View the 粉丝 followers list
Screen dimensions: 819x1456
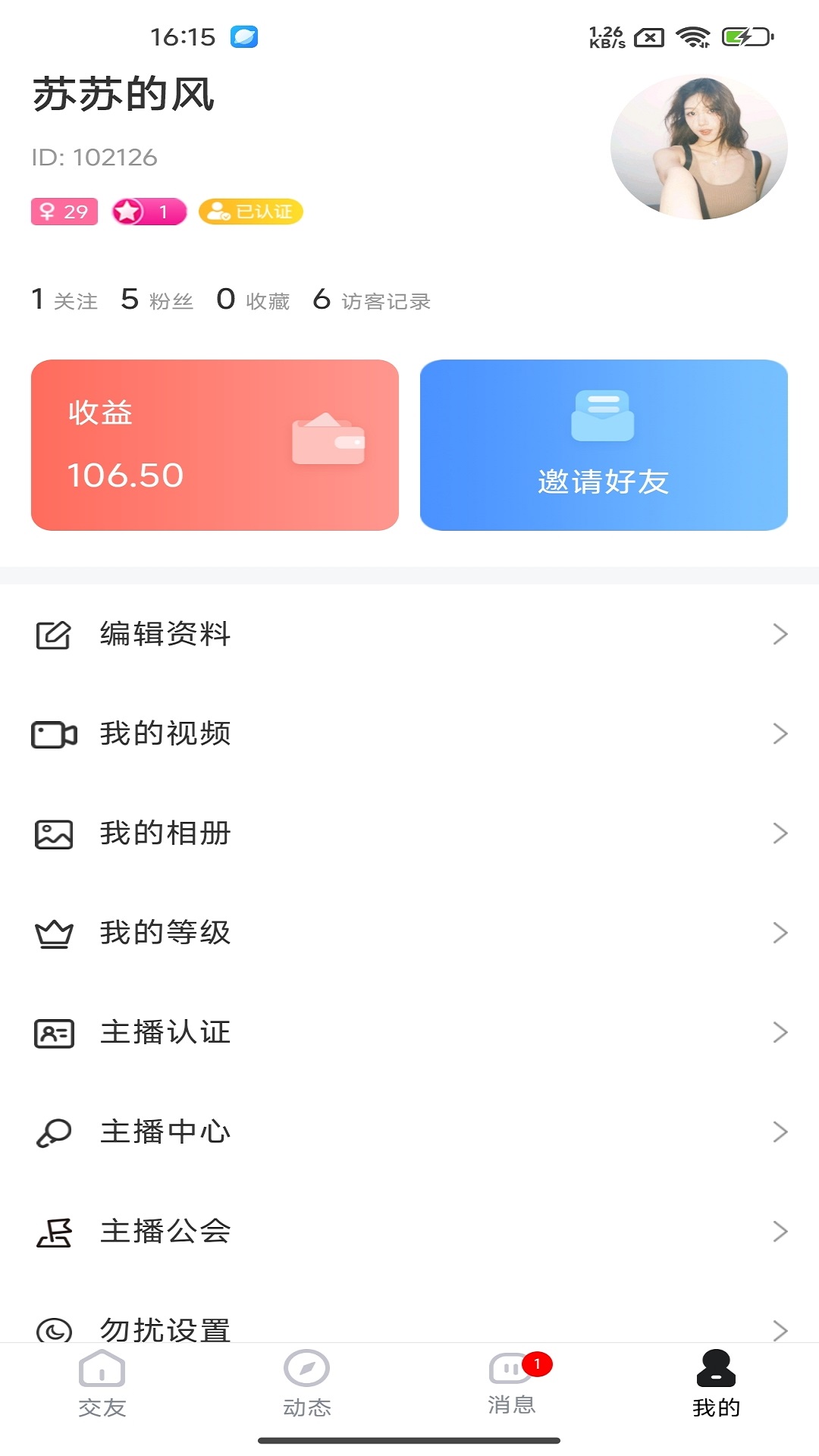[x=158, y=300]
